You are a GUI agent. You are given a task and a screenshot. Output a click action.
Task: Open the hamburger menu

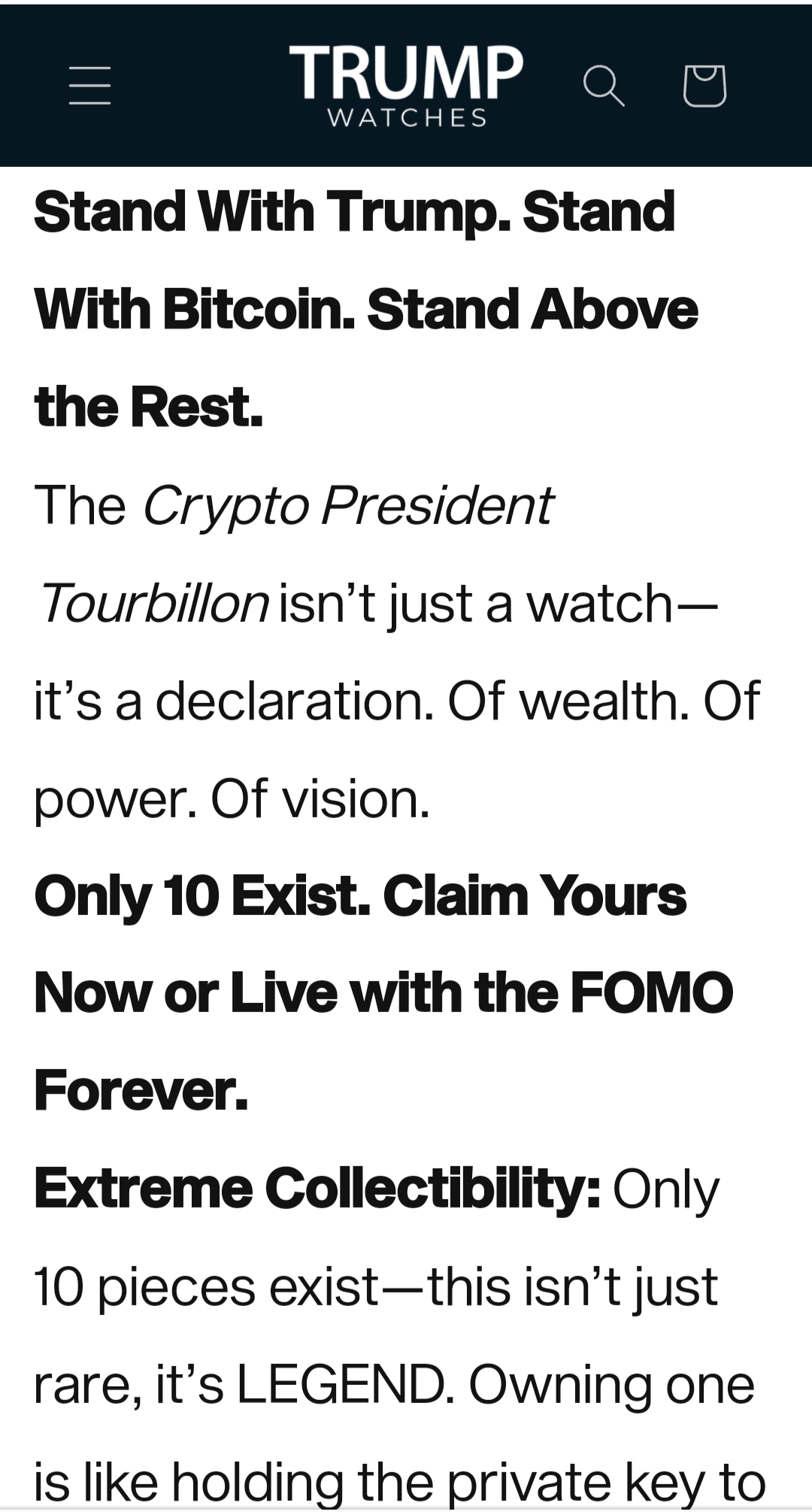pyautogui.click(x=90, y=85)
